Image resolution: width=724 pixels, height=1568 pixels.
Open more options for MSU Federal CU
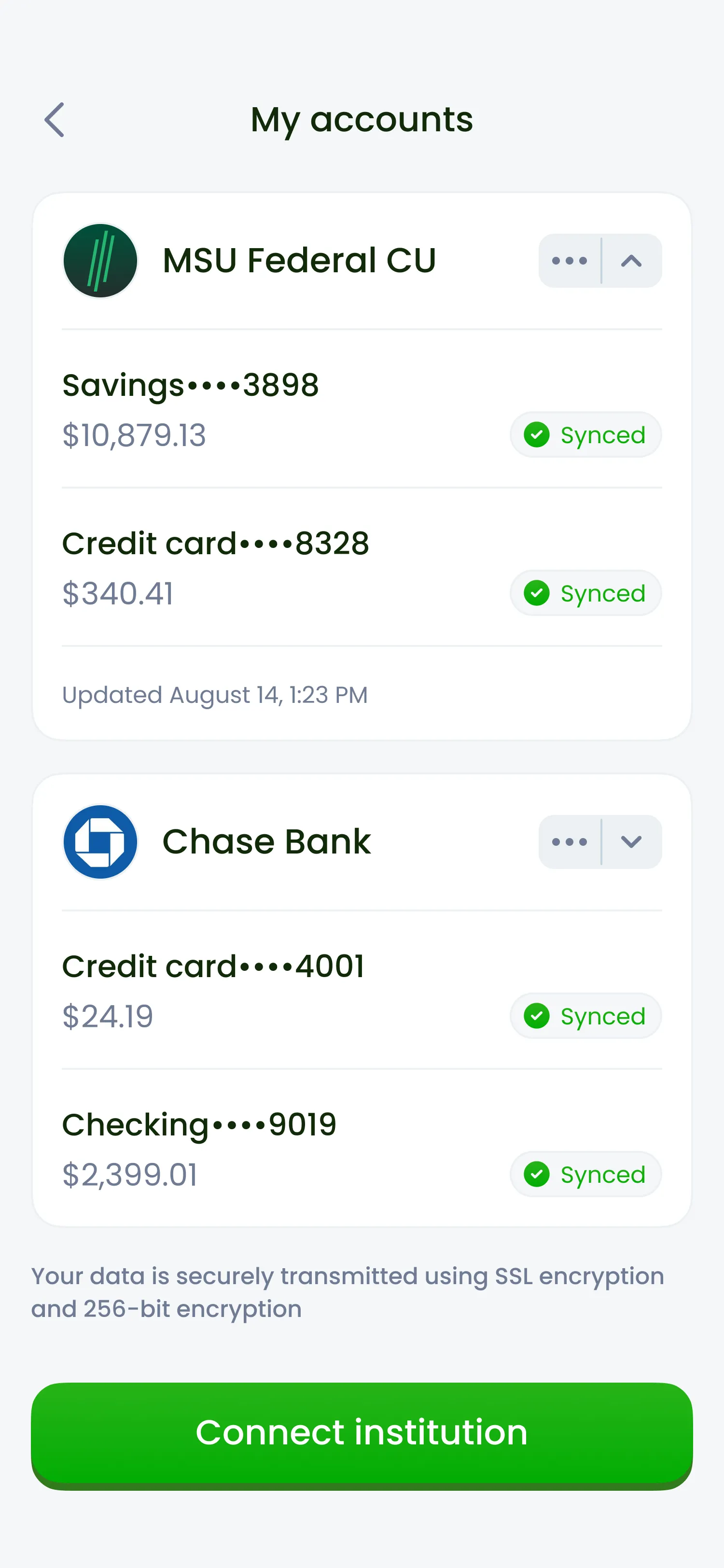[x=570, y=261]
